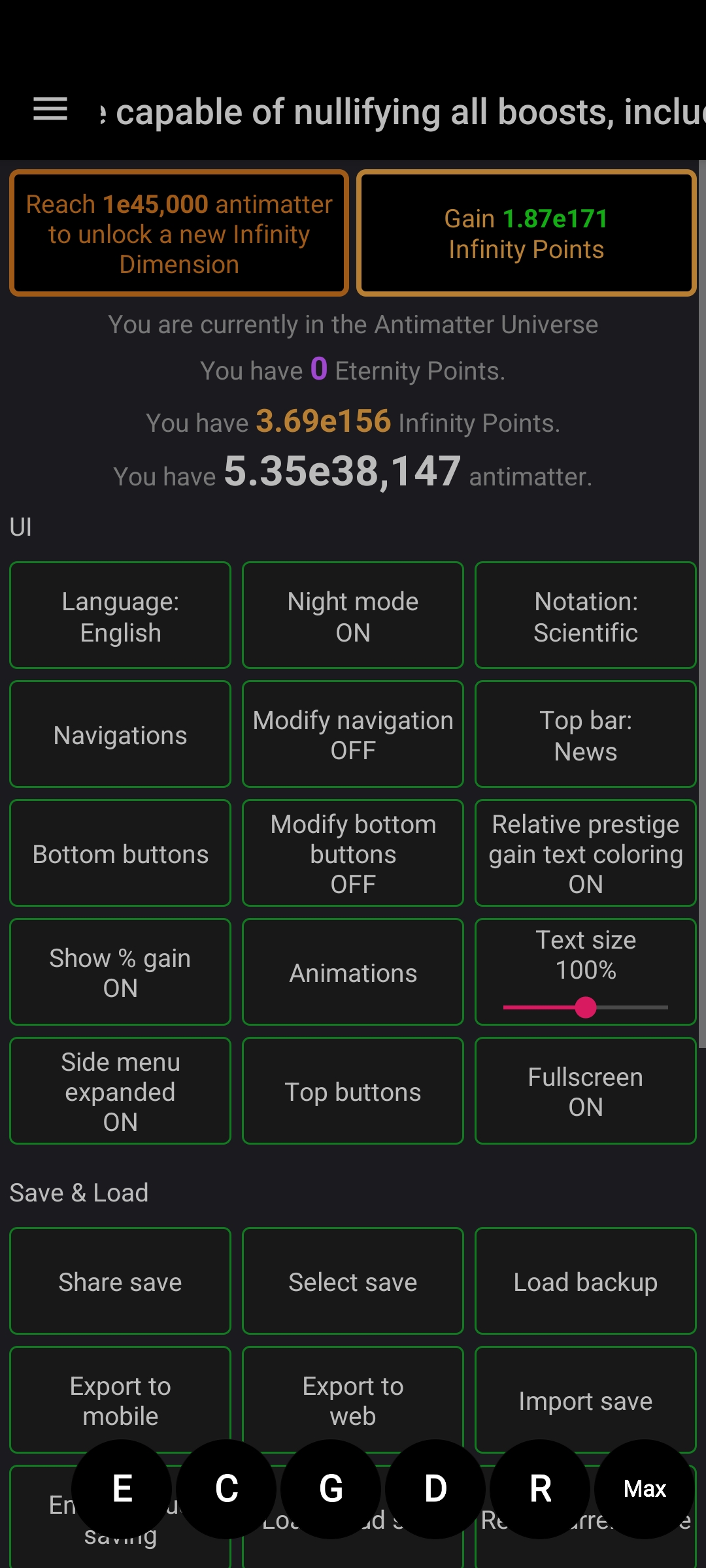Tap the G quick action circle
This screenshot has width=706, height=1568.
coord(331,1490)
